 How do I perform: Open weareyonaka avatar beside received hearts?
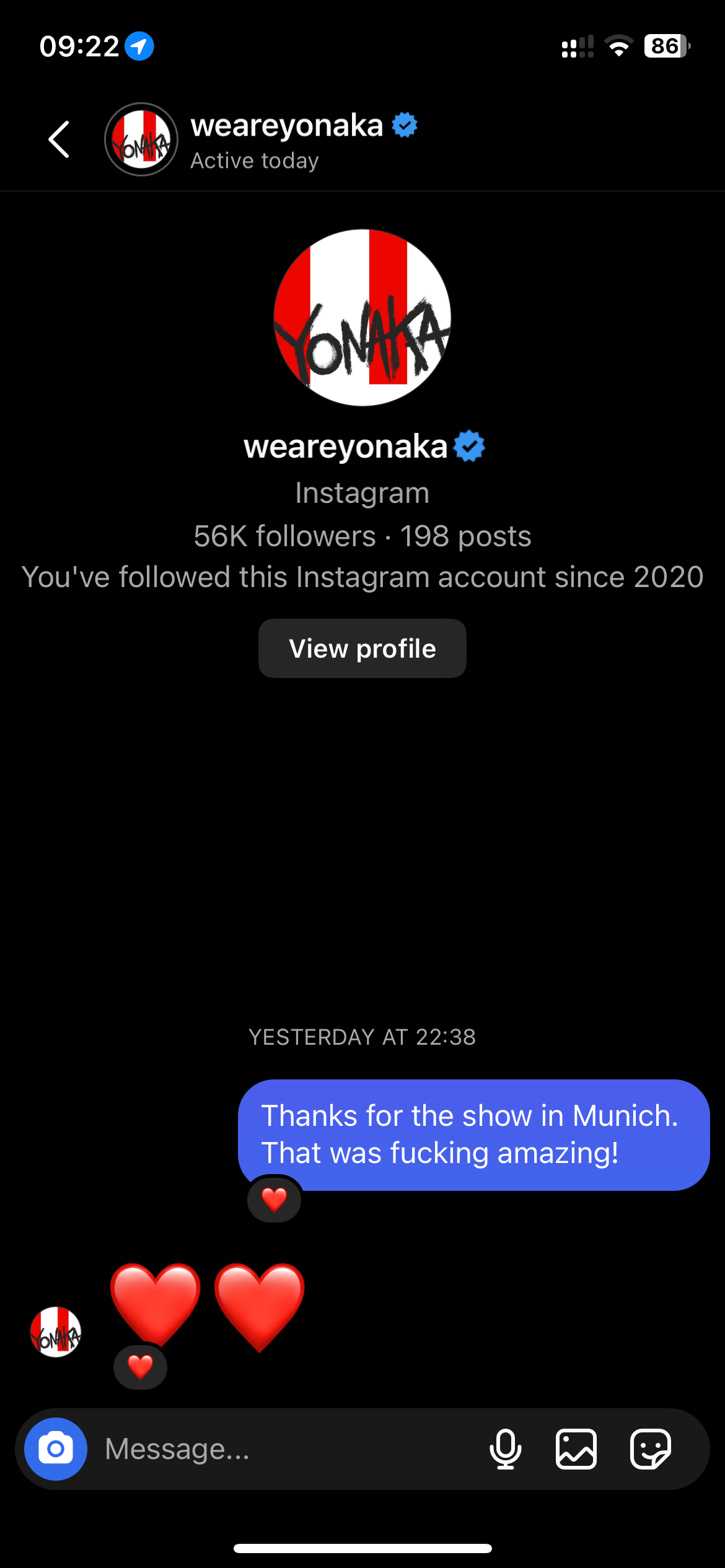[56, 1332]
